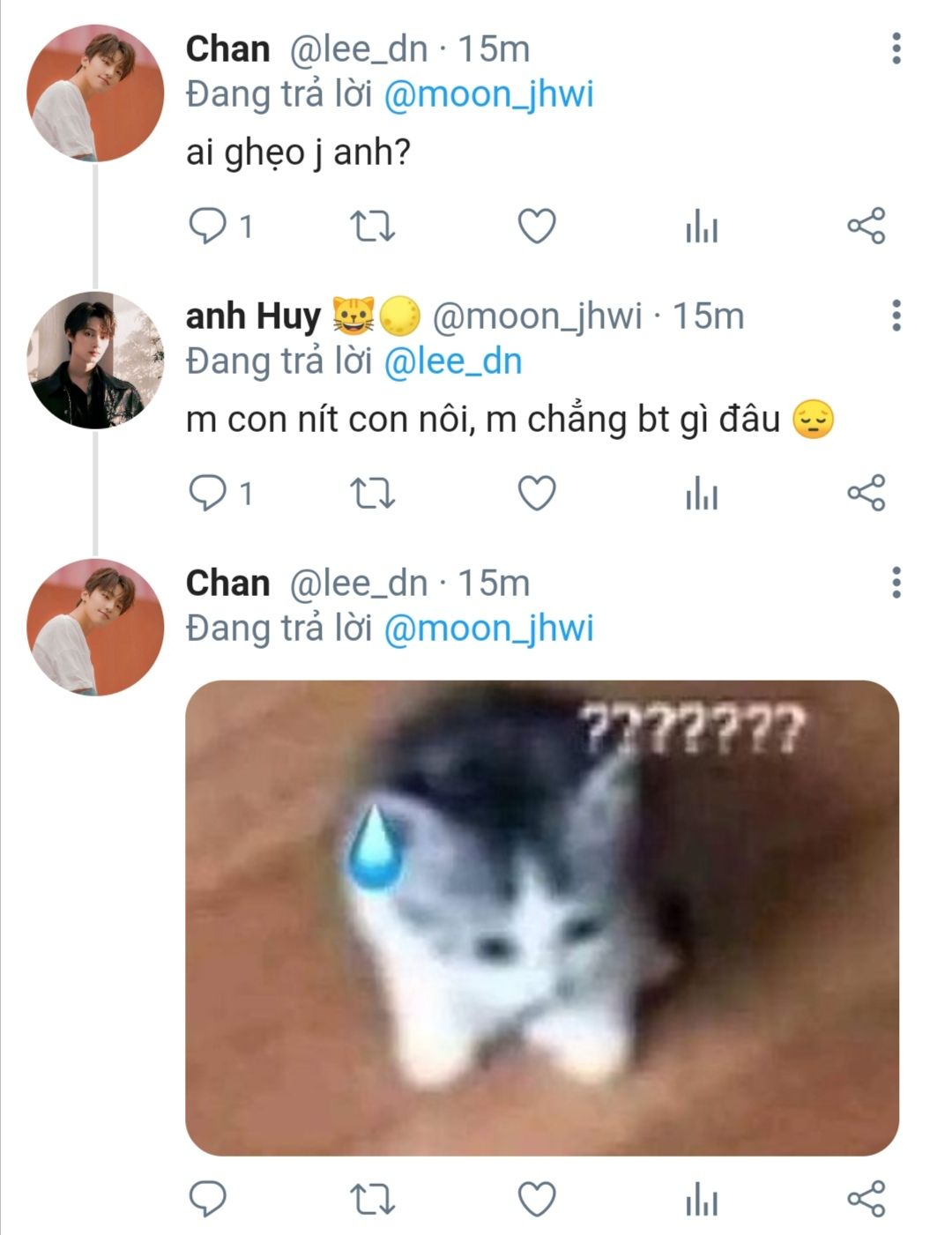Open overflow menu on "ai ghẹo j anh?" tweet
952x1235 pixels.
(x=896, y=48)
